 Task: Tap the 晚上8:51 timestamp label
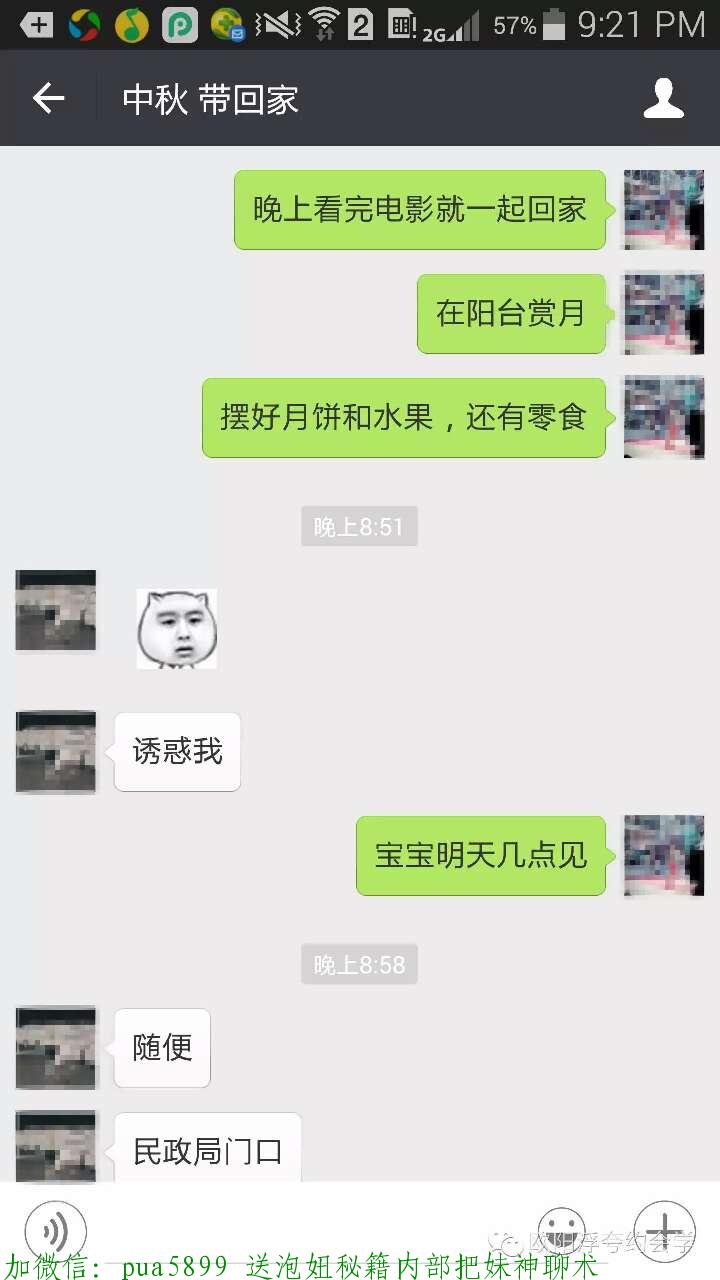click(x=359, y=526)
